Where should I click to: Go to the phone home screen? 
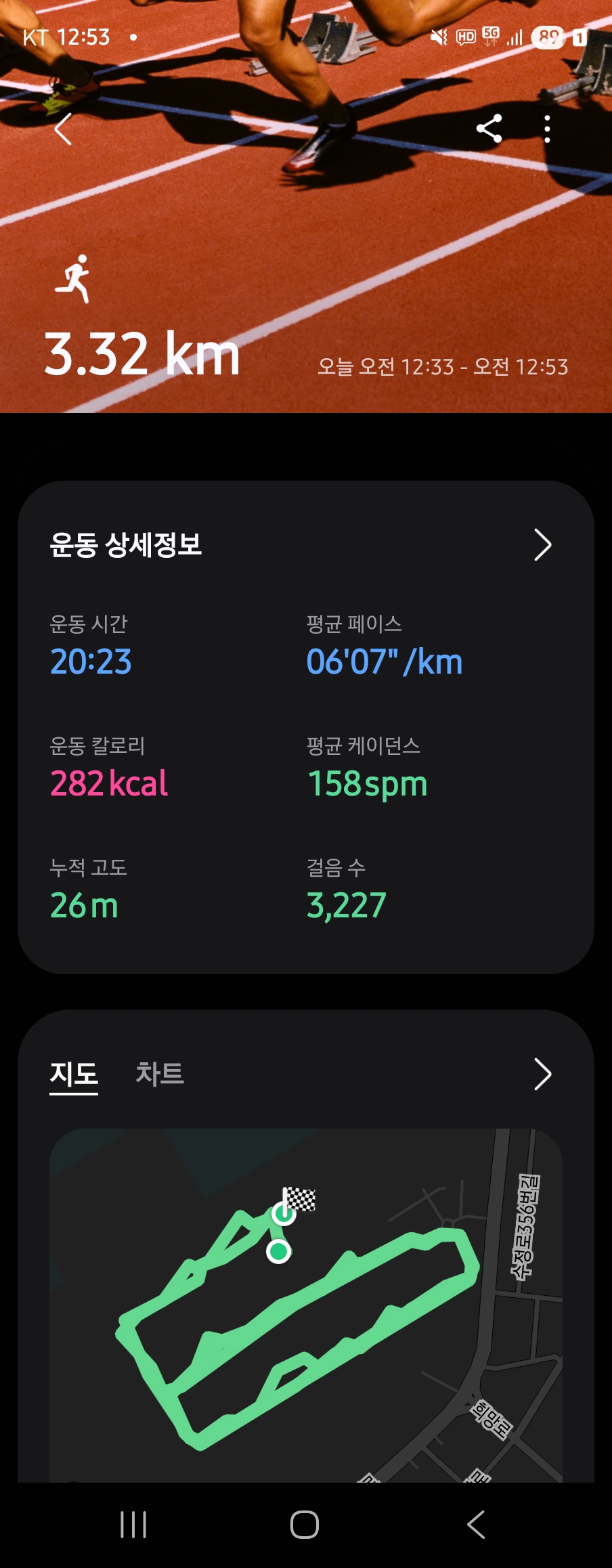pos(305,1525)
